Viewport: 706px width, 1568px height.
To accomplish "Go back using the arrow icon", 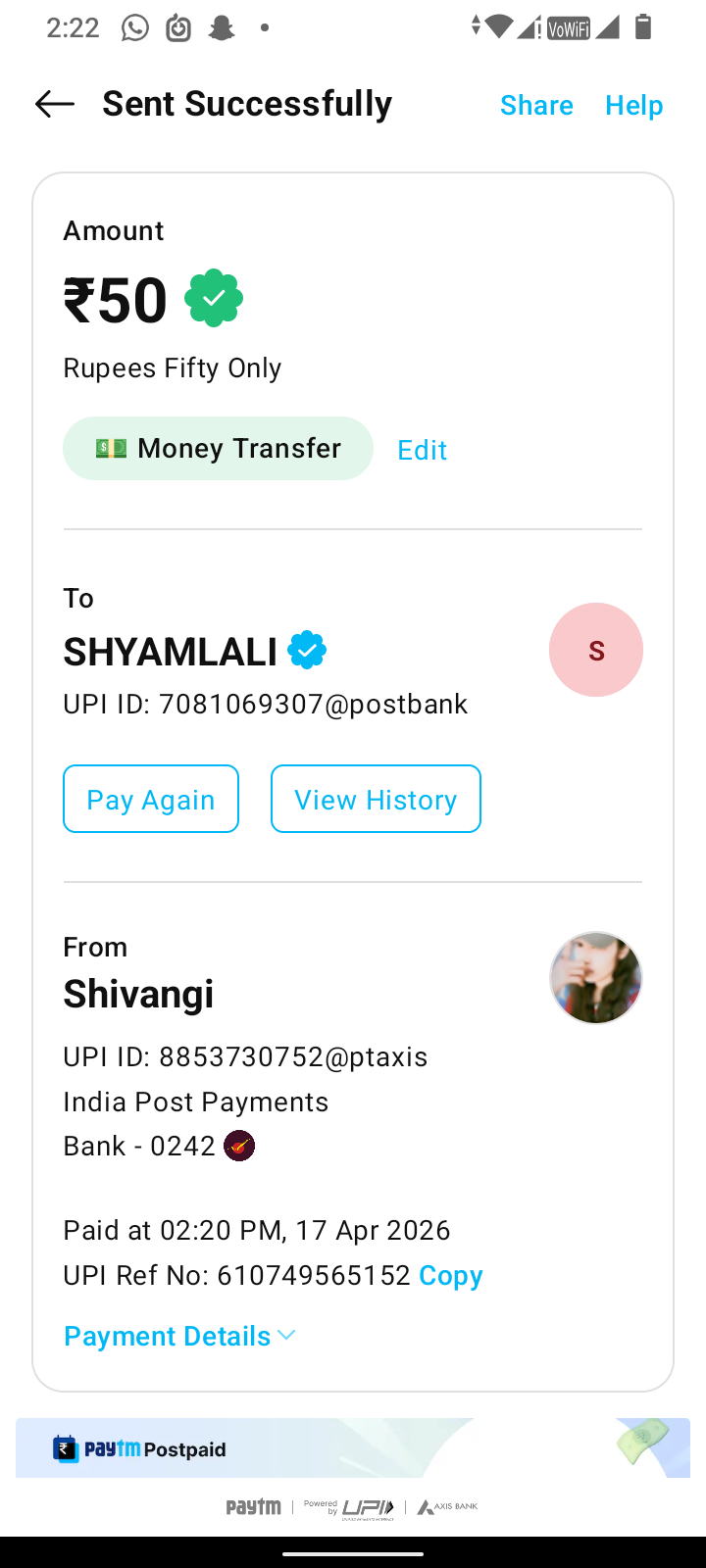I will point(55,104).
